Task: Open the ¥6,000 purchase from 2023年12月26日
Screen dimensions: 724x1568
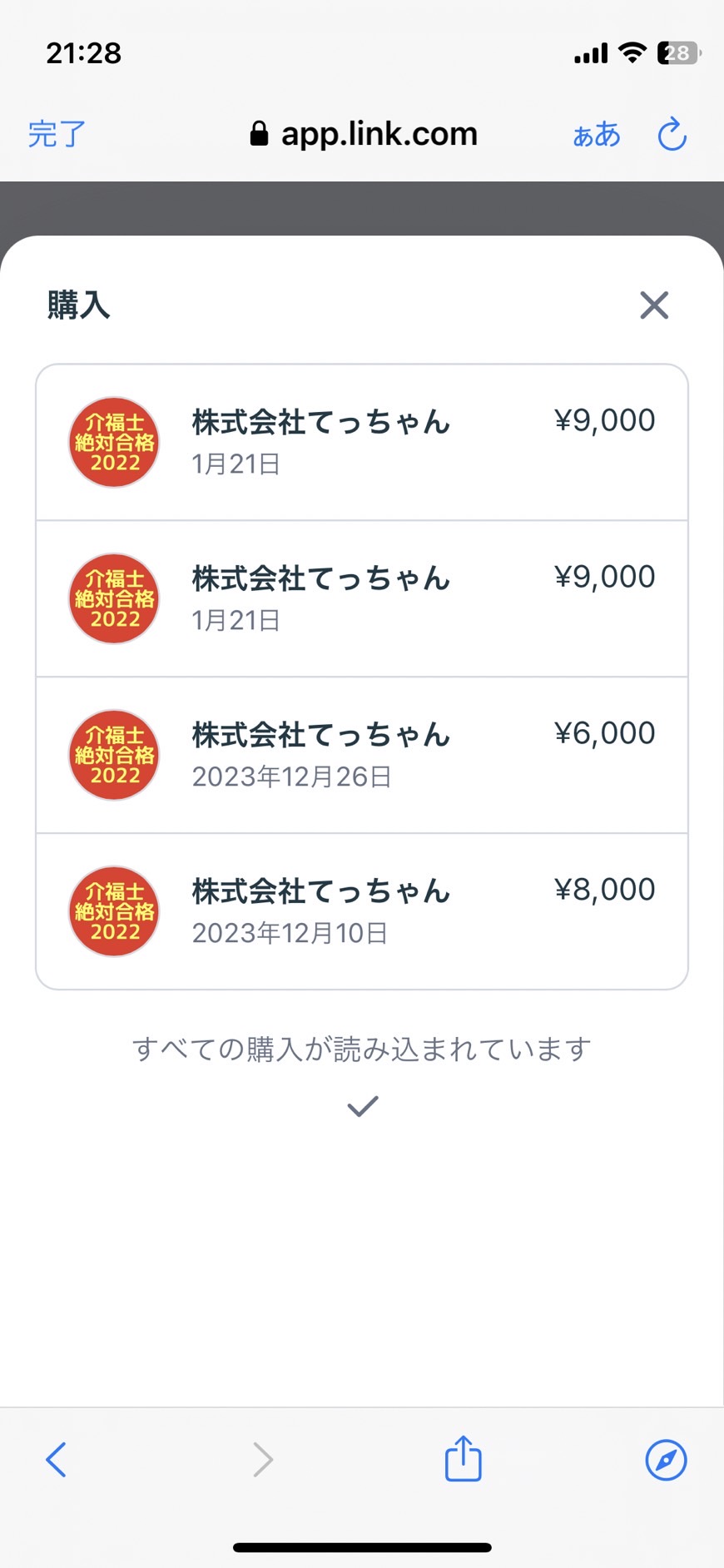Action: 362,755
